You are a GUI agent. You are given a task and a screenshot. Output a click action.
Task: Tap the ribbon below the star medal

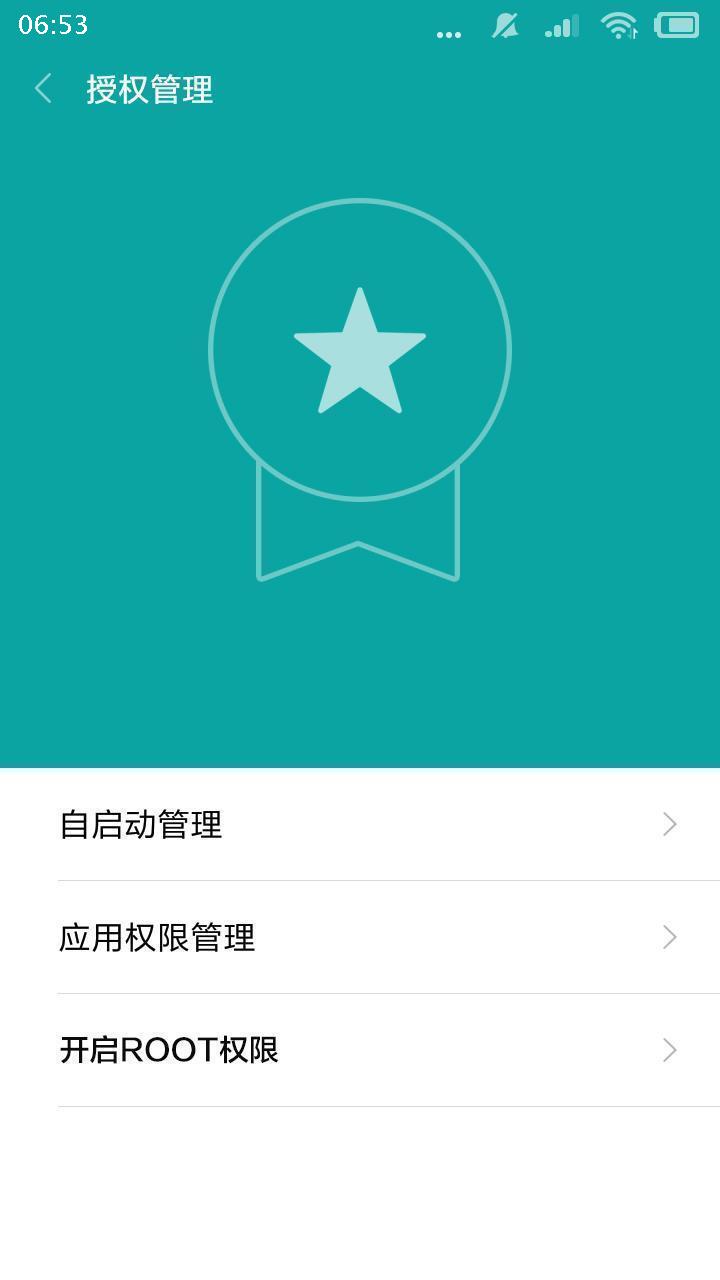tap(358, 530)
